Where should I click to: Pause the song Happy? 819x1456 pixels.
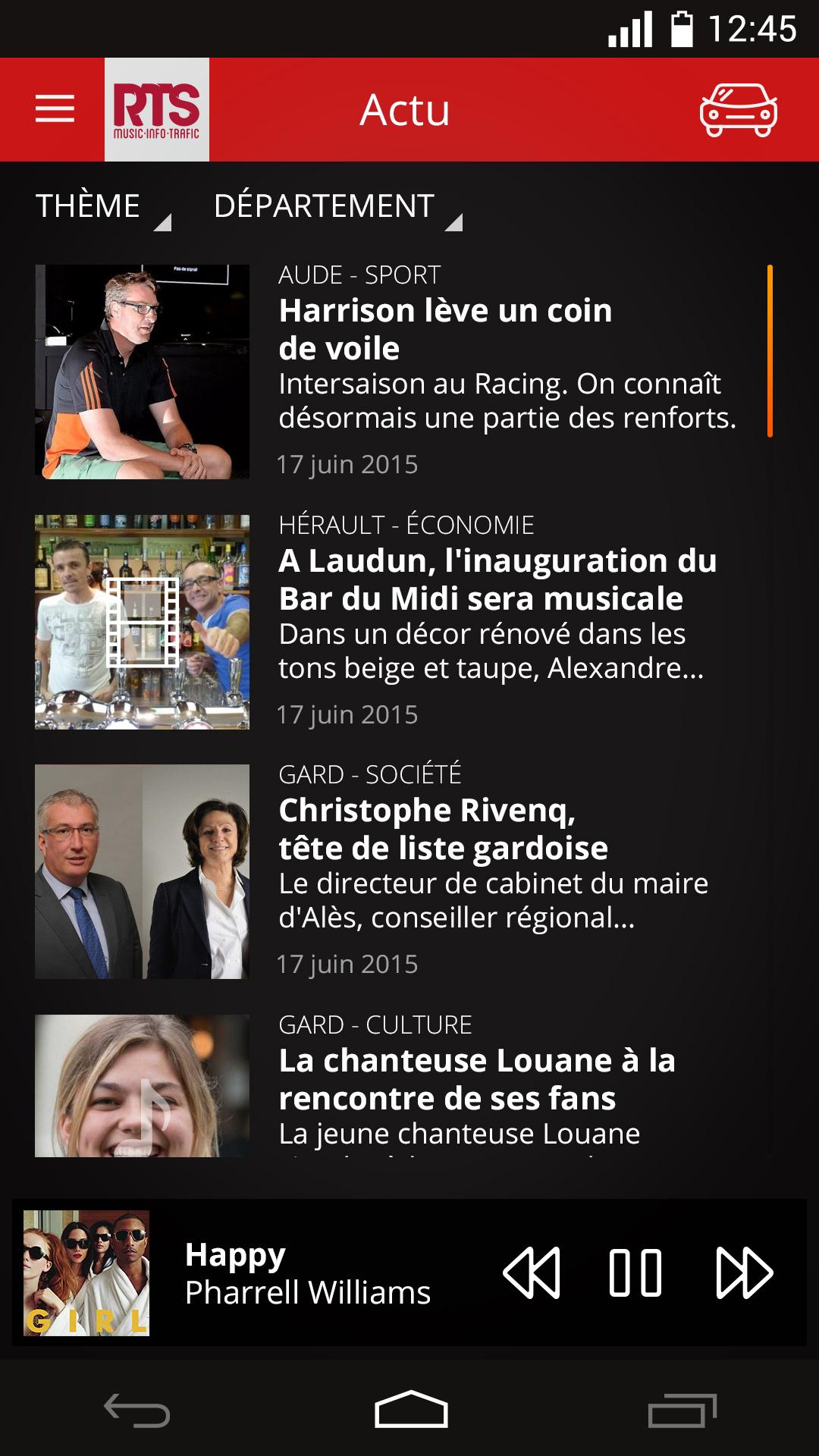click(635, 1273)
